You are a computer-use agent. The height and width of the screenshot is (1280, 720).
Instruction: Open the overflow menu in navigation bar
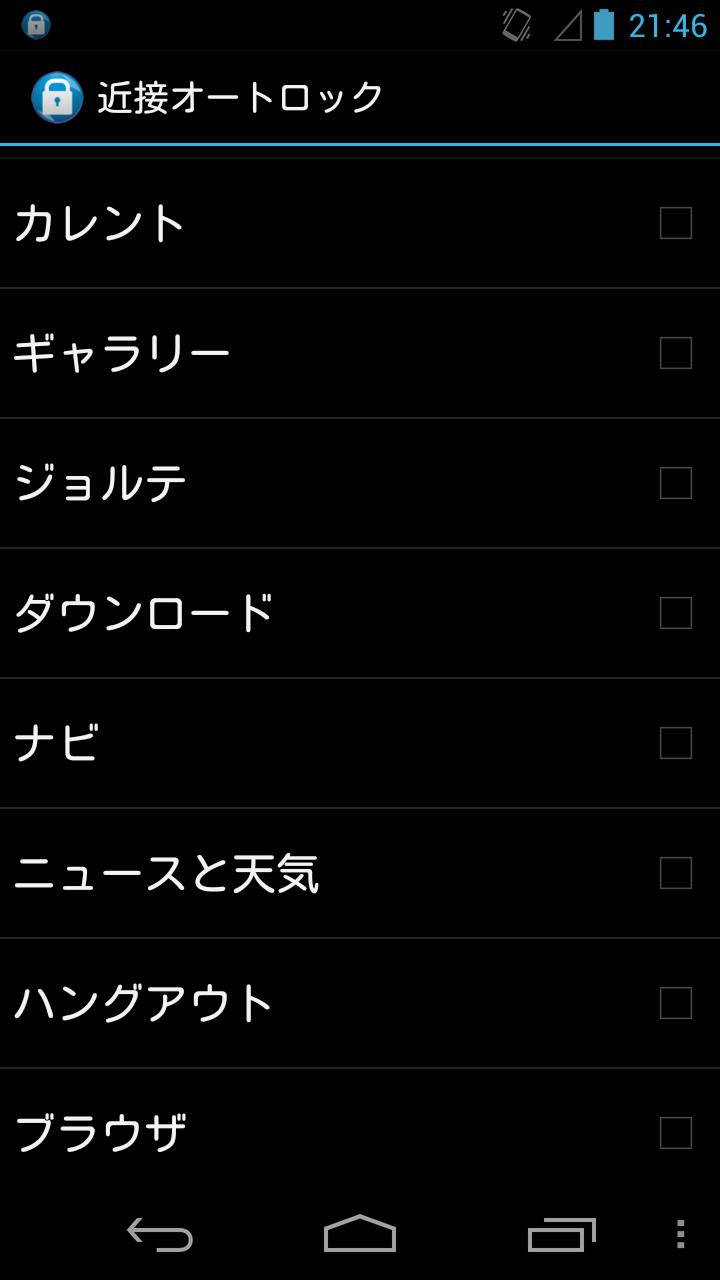coord(680,1234)
